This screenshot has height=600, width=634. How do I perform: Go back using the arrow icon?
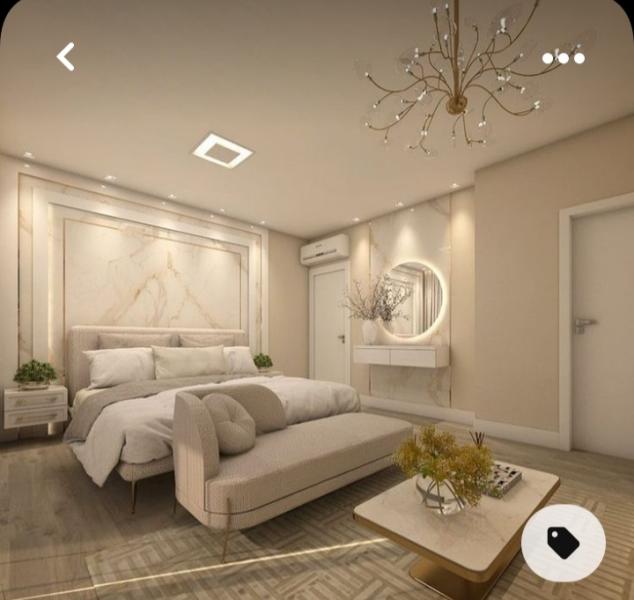66,57
